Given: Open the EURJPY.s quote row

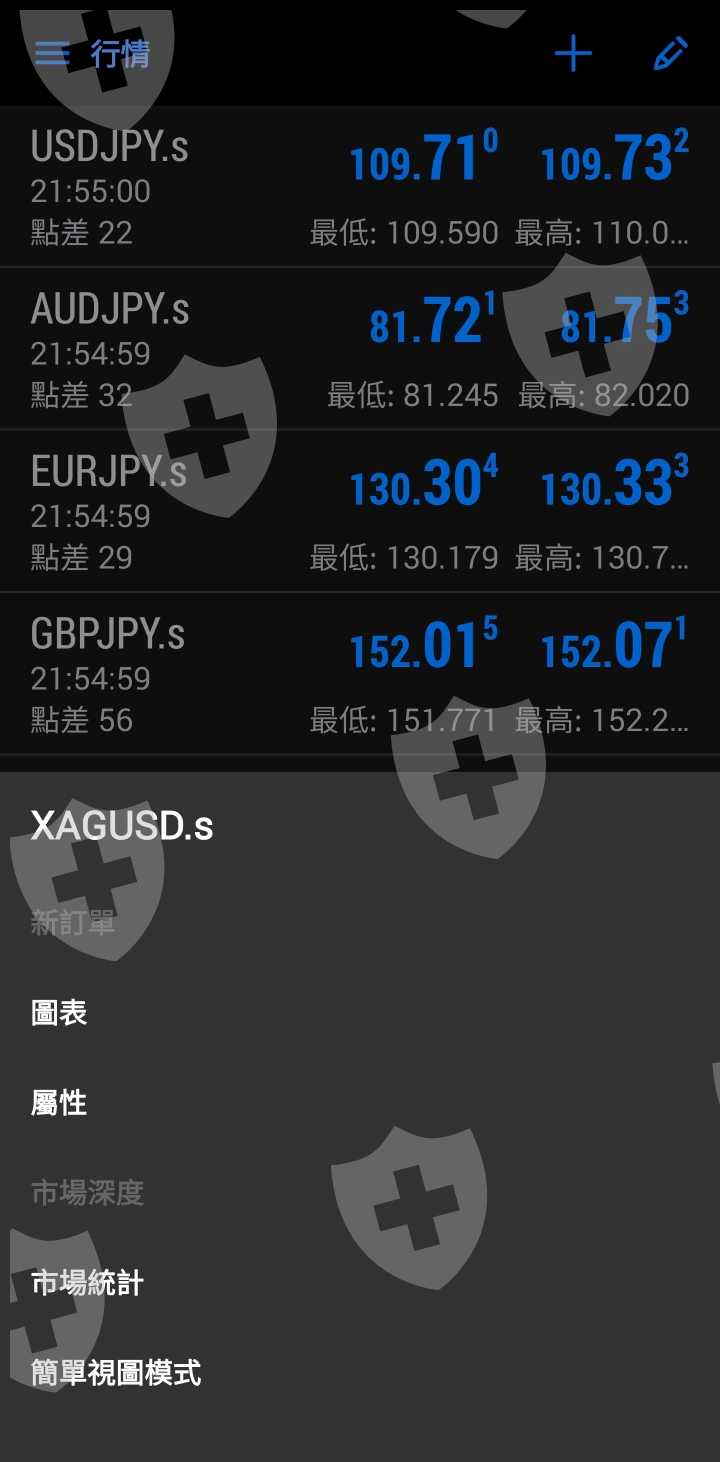Looking at the screenshot, I should [x=360, y=512].
